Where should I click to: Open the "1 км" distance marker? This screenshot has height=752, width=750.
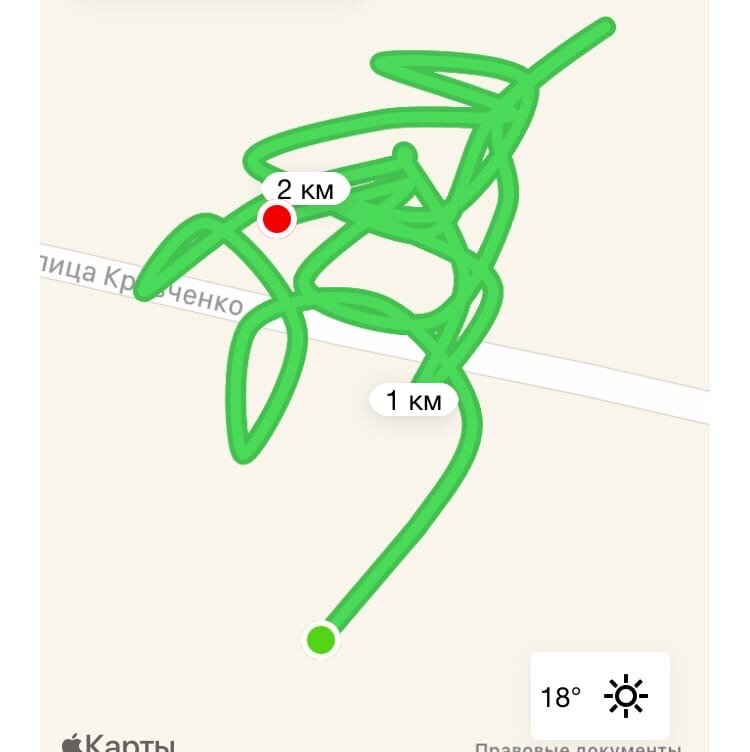click(413, 400)
